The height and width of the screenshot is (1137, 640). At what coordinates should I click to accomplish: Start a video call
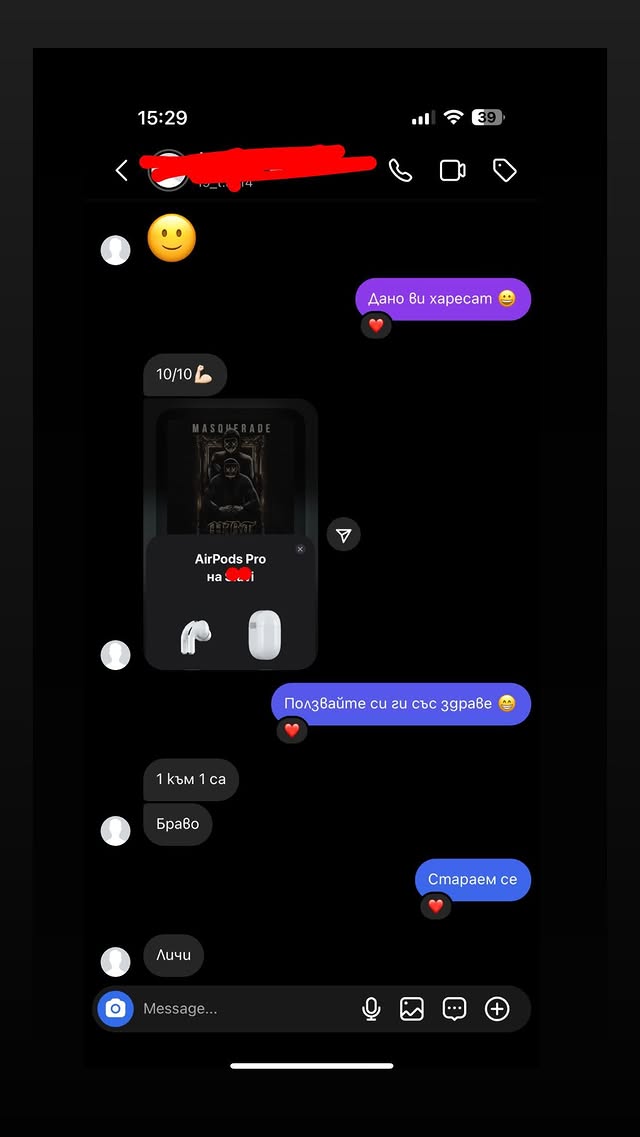[453, 171]
